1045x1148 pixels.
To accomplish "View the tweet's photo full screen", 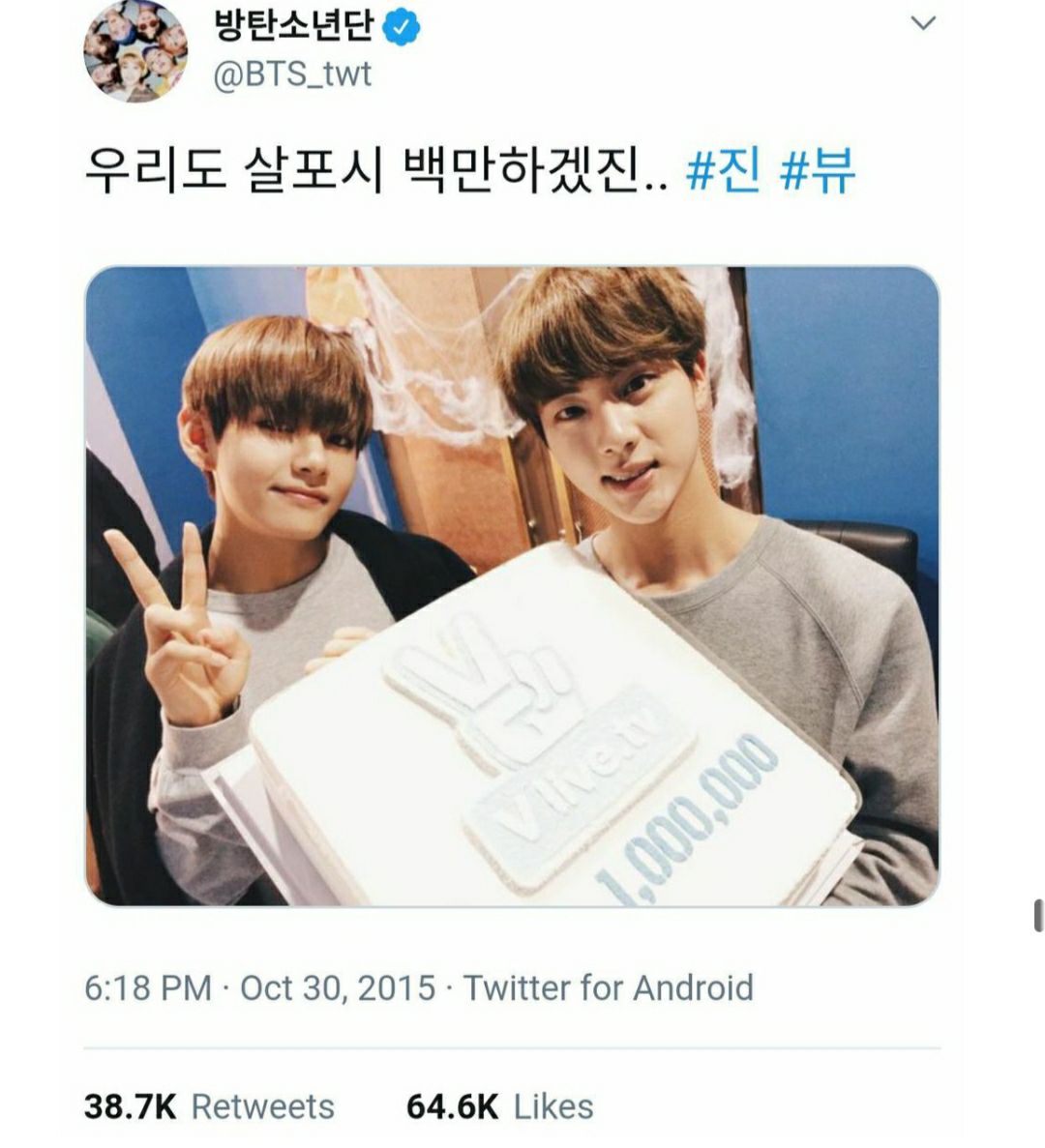I will tap(512, 586).
